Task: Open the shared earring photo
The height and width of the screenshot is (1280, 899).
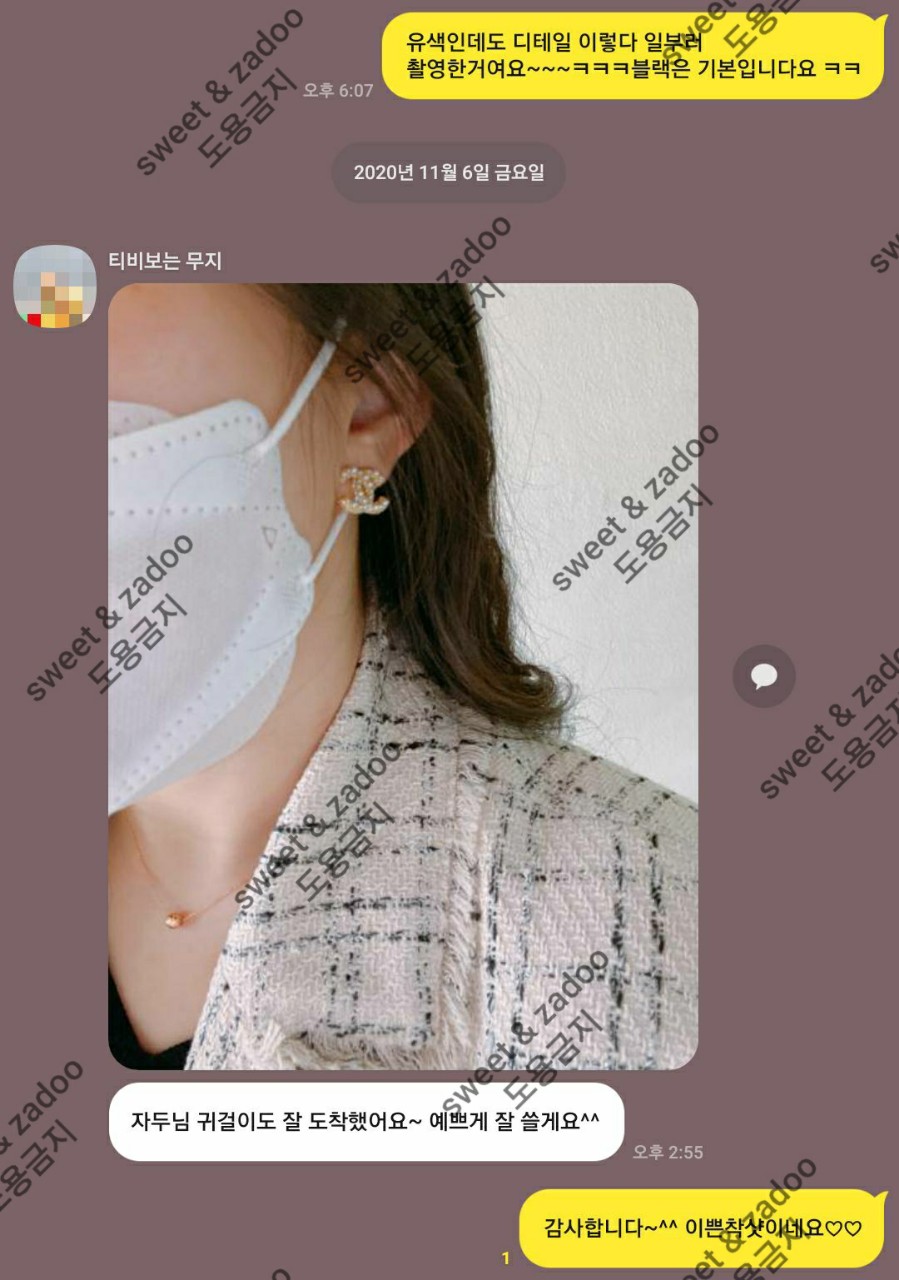Action: click(x=402, y=676)
